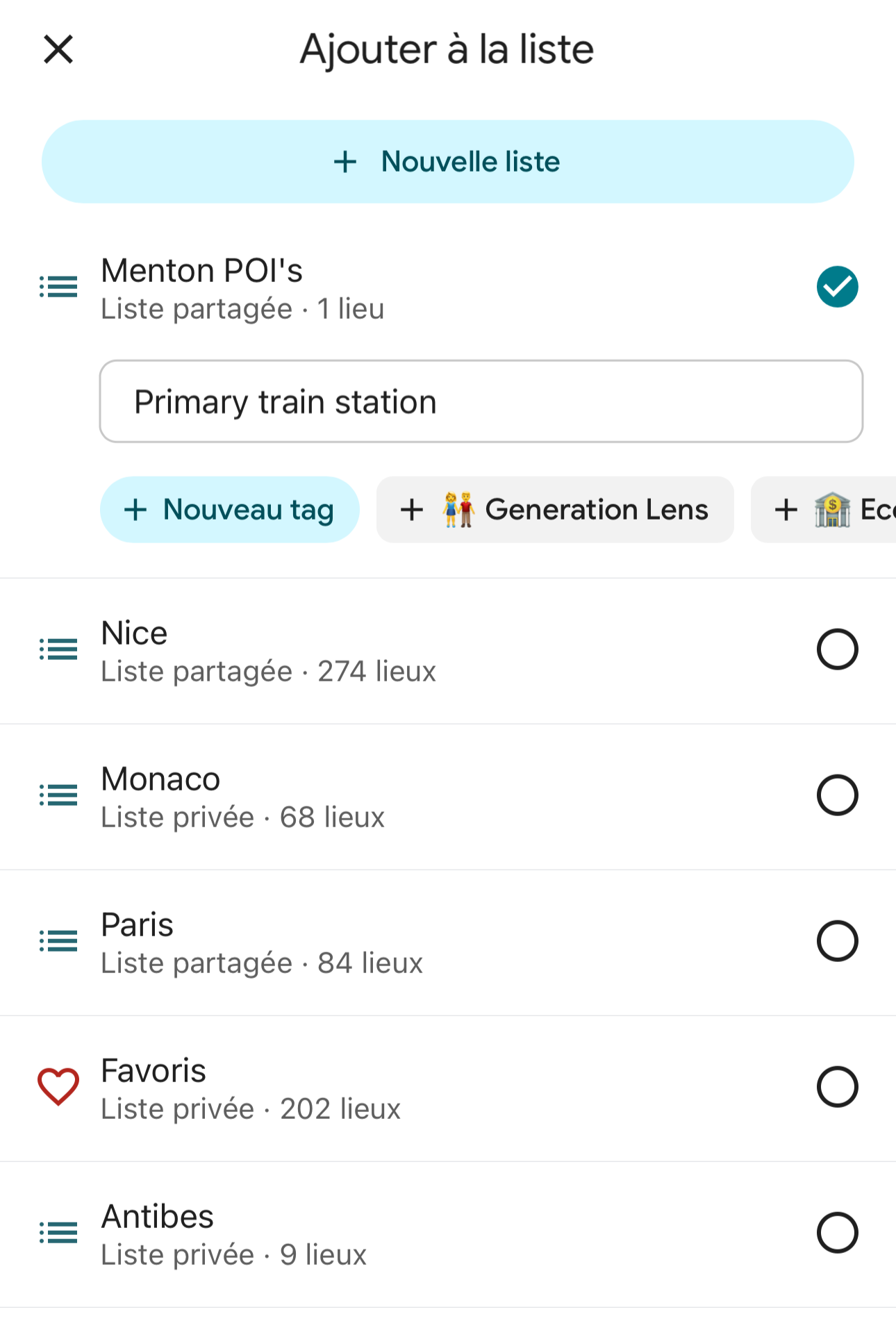The height and width of the screenshot is (1328, 896).
Task: Add a Nouveau tag
Action: coord(229,510)
